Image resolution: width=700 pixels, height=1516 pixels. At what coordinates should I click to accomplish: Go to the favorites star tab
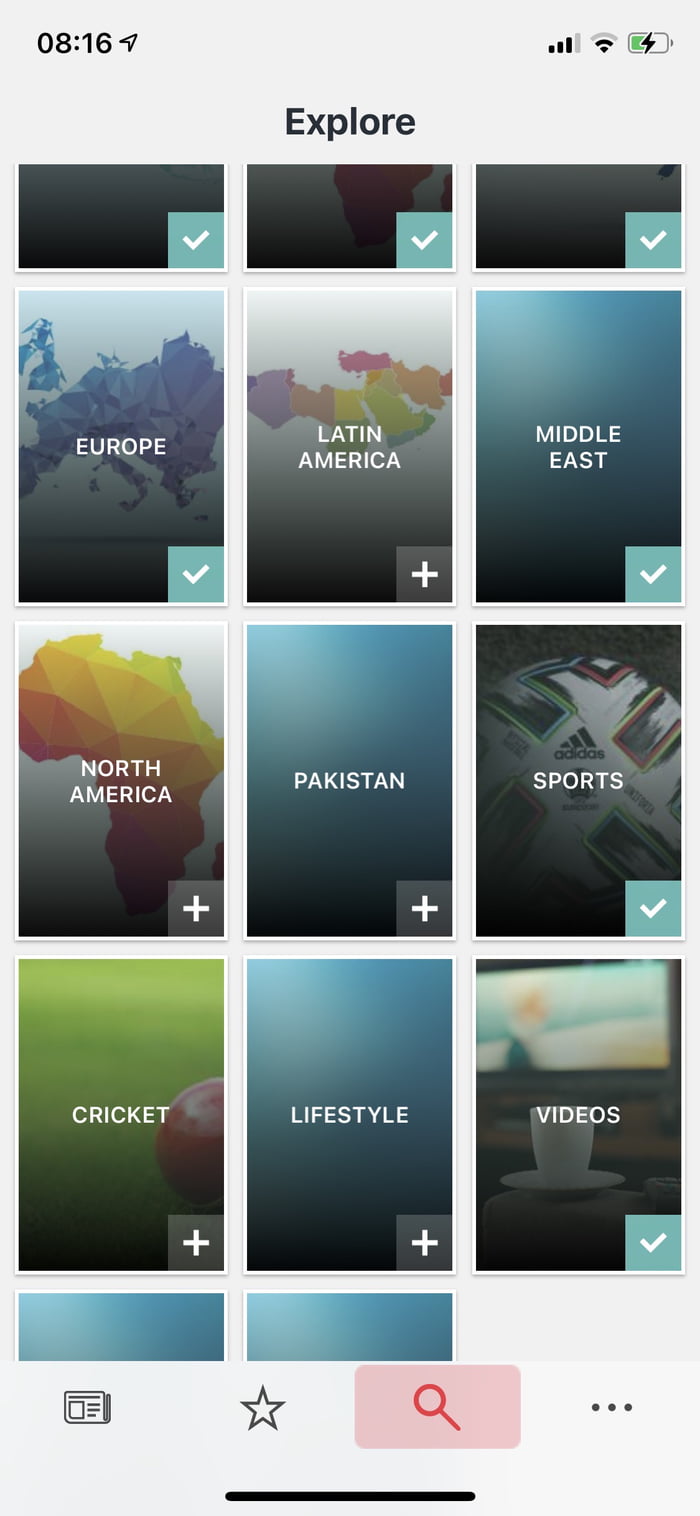[x=262, y=1407]
